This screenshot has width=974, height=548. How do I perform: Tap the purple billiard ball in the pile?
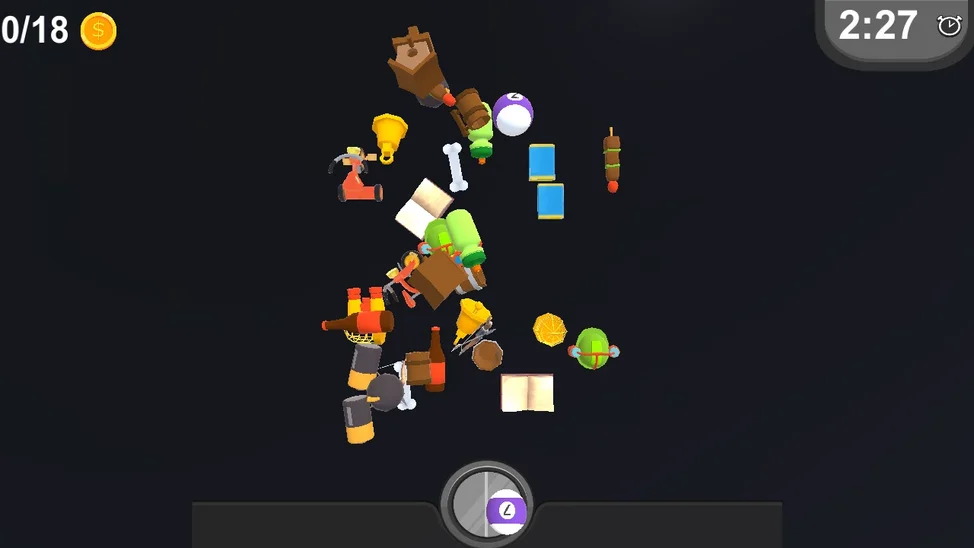513,114
